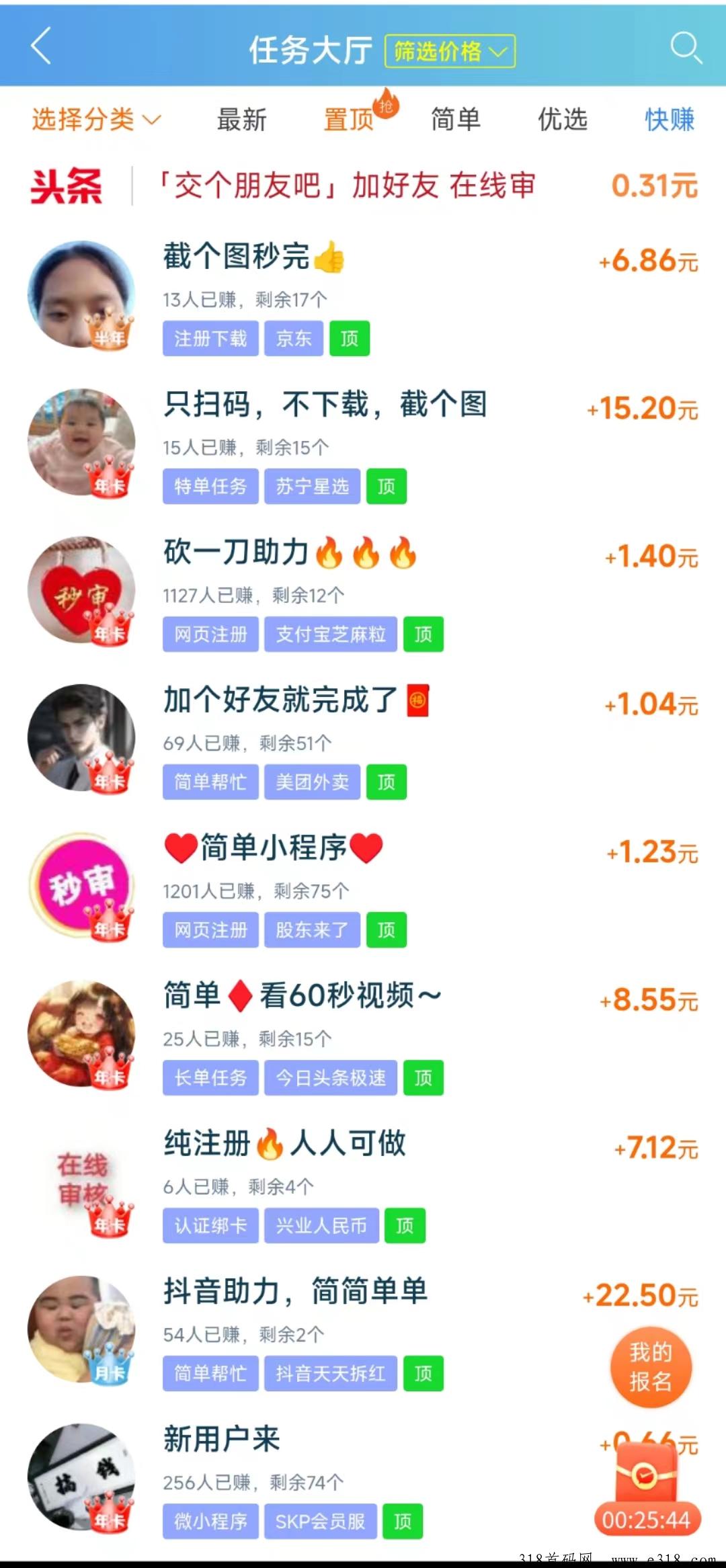Expand the 筛选价格 price filter
Screen dimensions: 726x1568
(450, 51)
